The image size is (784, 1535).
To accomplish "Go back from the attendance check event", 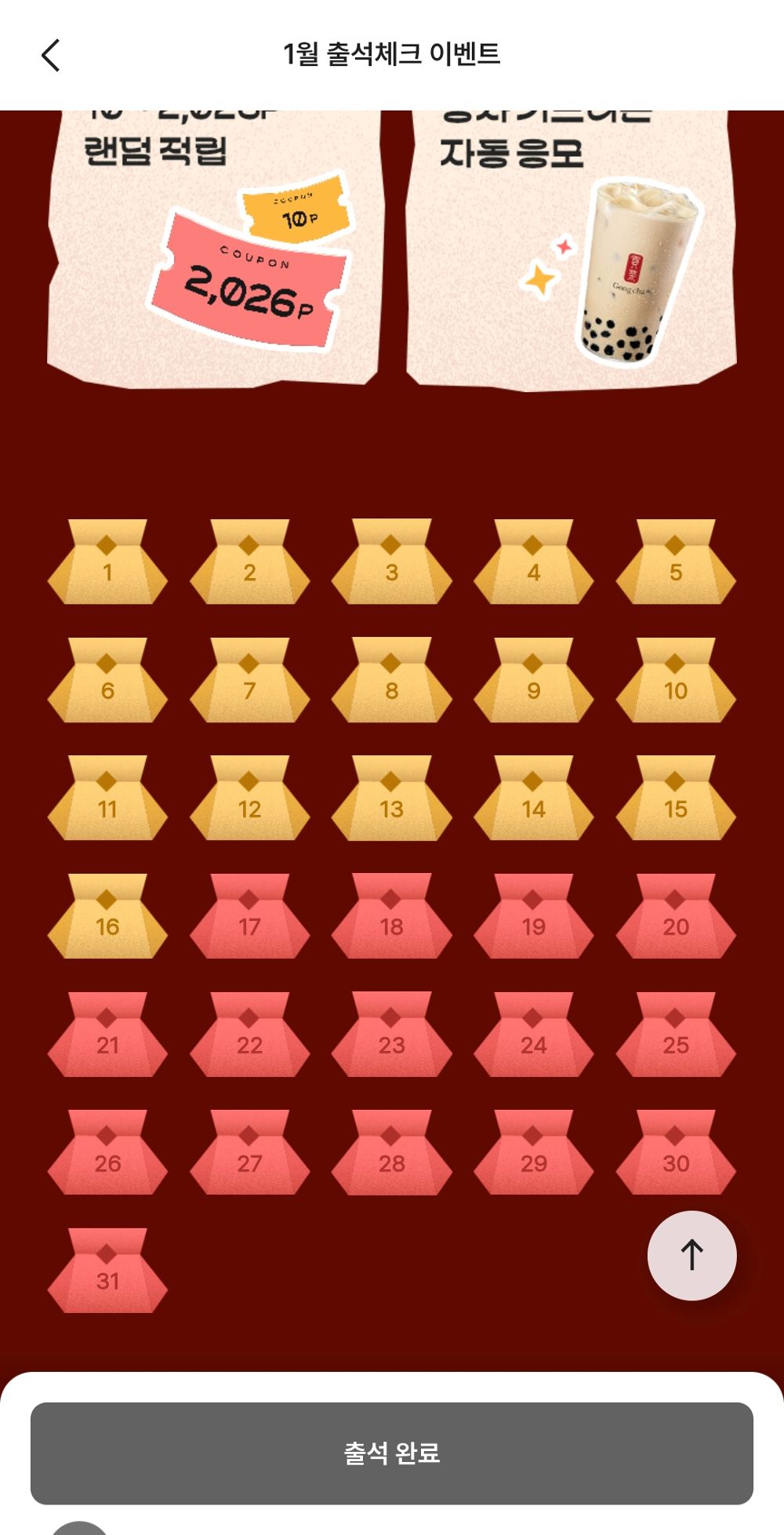I will tap(51, 55).
